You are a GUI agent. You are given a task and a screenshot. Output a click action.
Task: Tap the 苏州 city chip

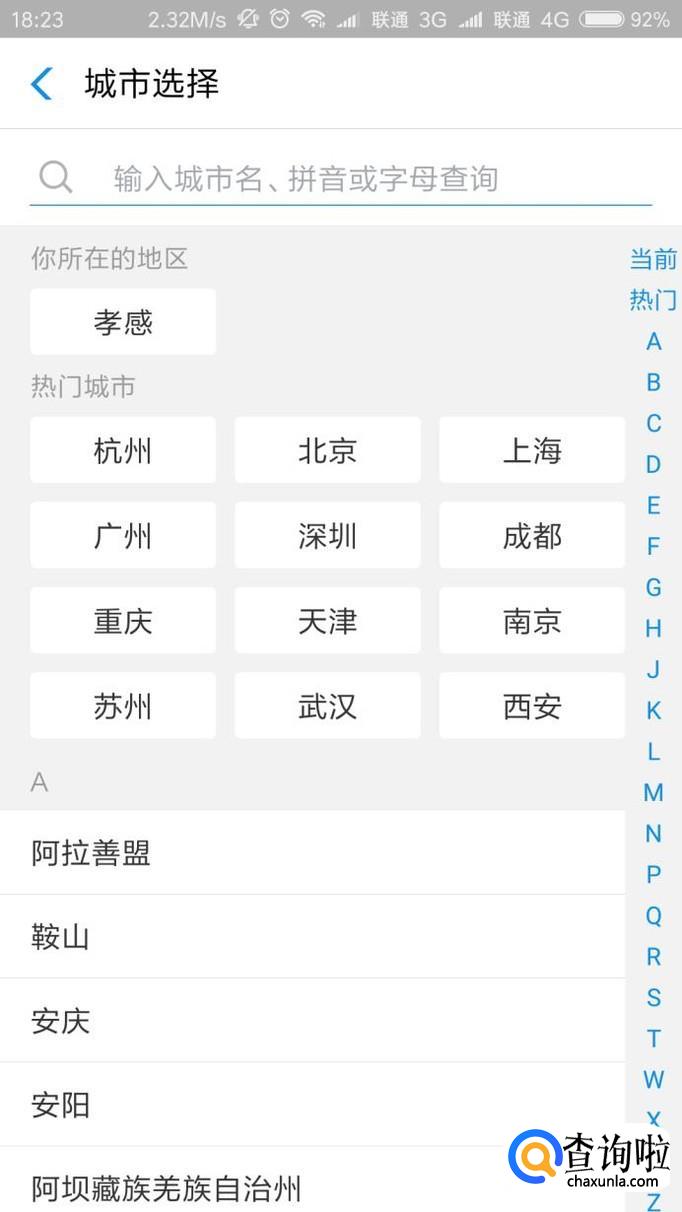point(123,705)
